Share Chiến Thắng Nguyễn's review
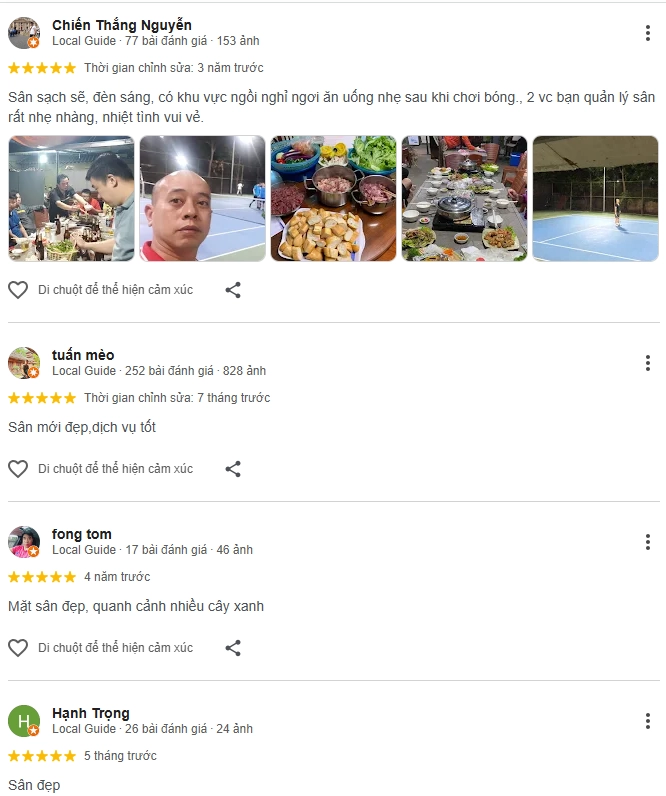The width and height of the screenshot is (666, 796). click(x=233, y=290)
